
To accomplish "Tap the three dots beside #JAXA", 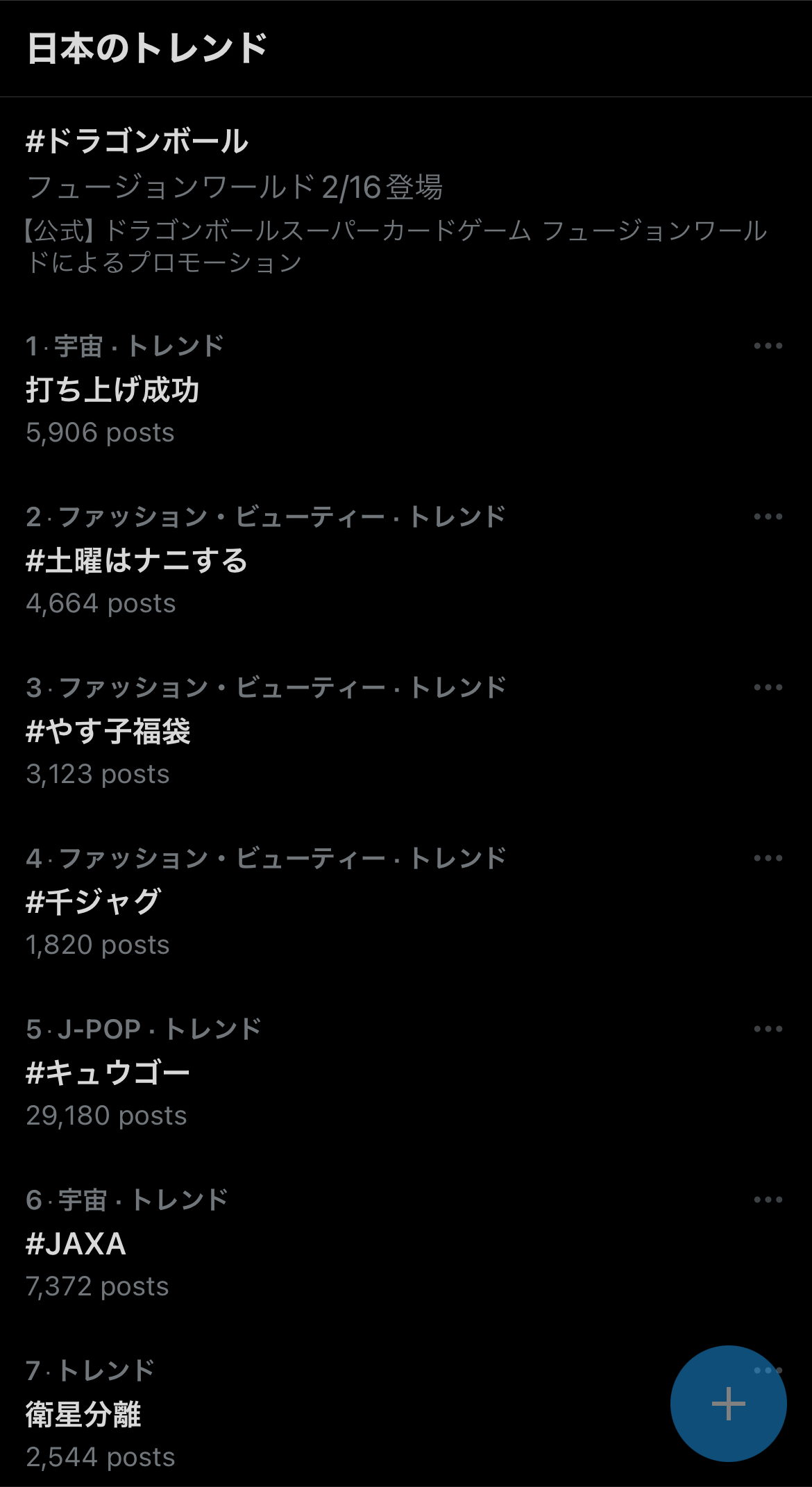I will [768, 1200].
